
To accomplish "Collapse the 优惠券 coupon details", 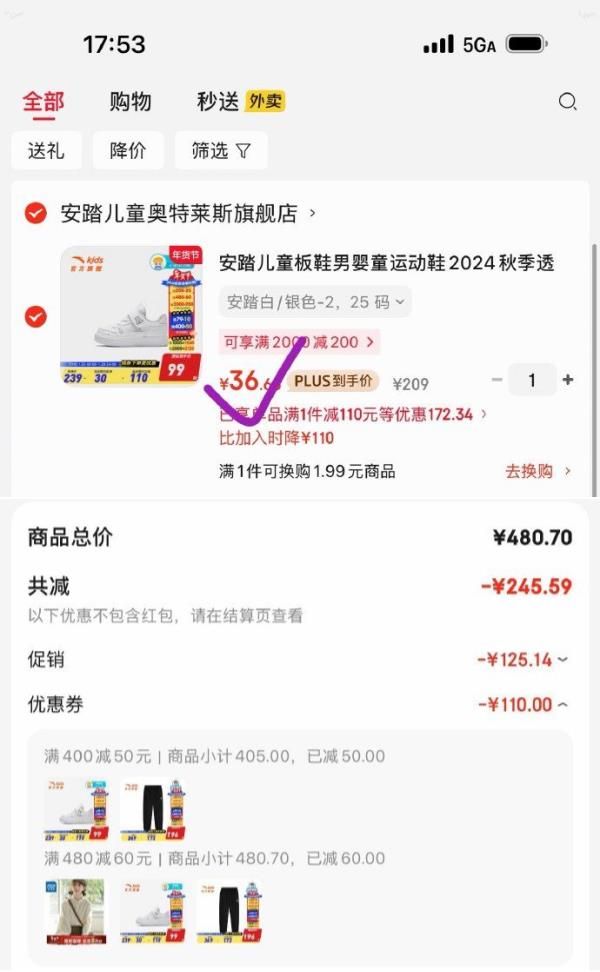I will (x=523, y=705).
